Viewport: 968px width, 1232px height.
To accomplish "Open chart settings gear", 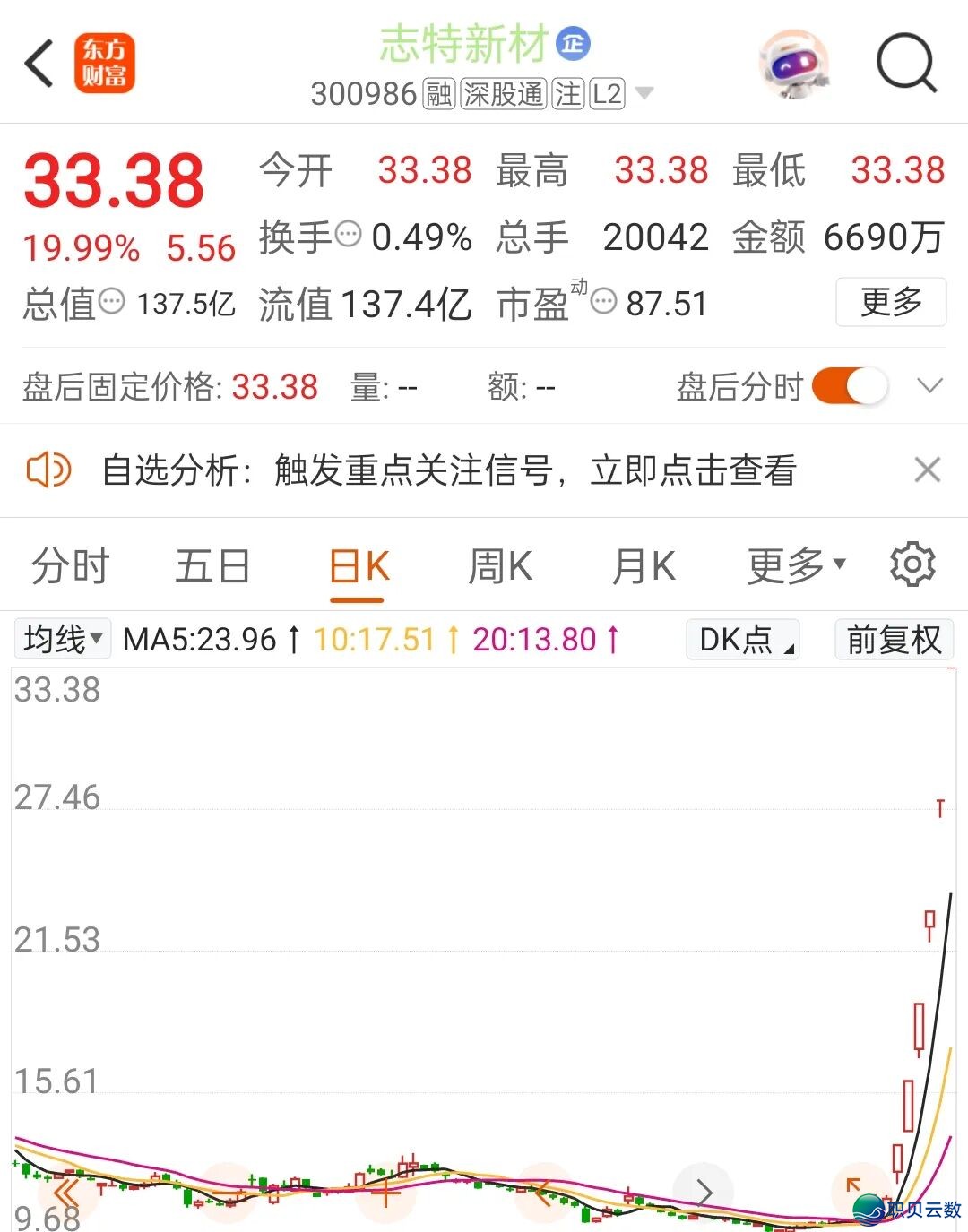I will click(x=912, y=564).
